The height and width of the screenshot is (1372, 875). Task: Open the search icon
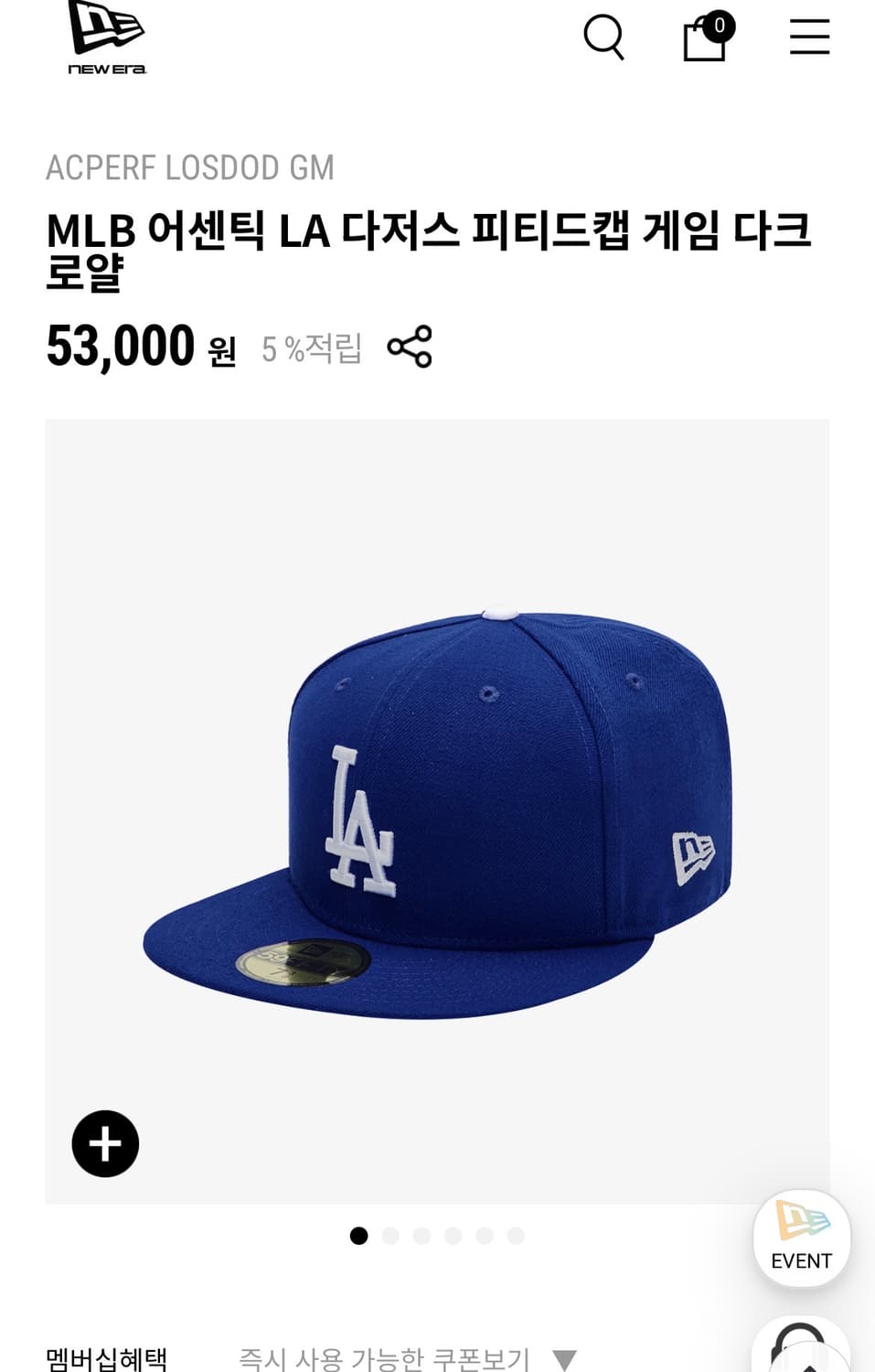(x=604, y=39)
